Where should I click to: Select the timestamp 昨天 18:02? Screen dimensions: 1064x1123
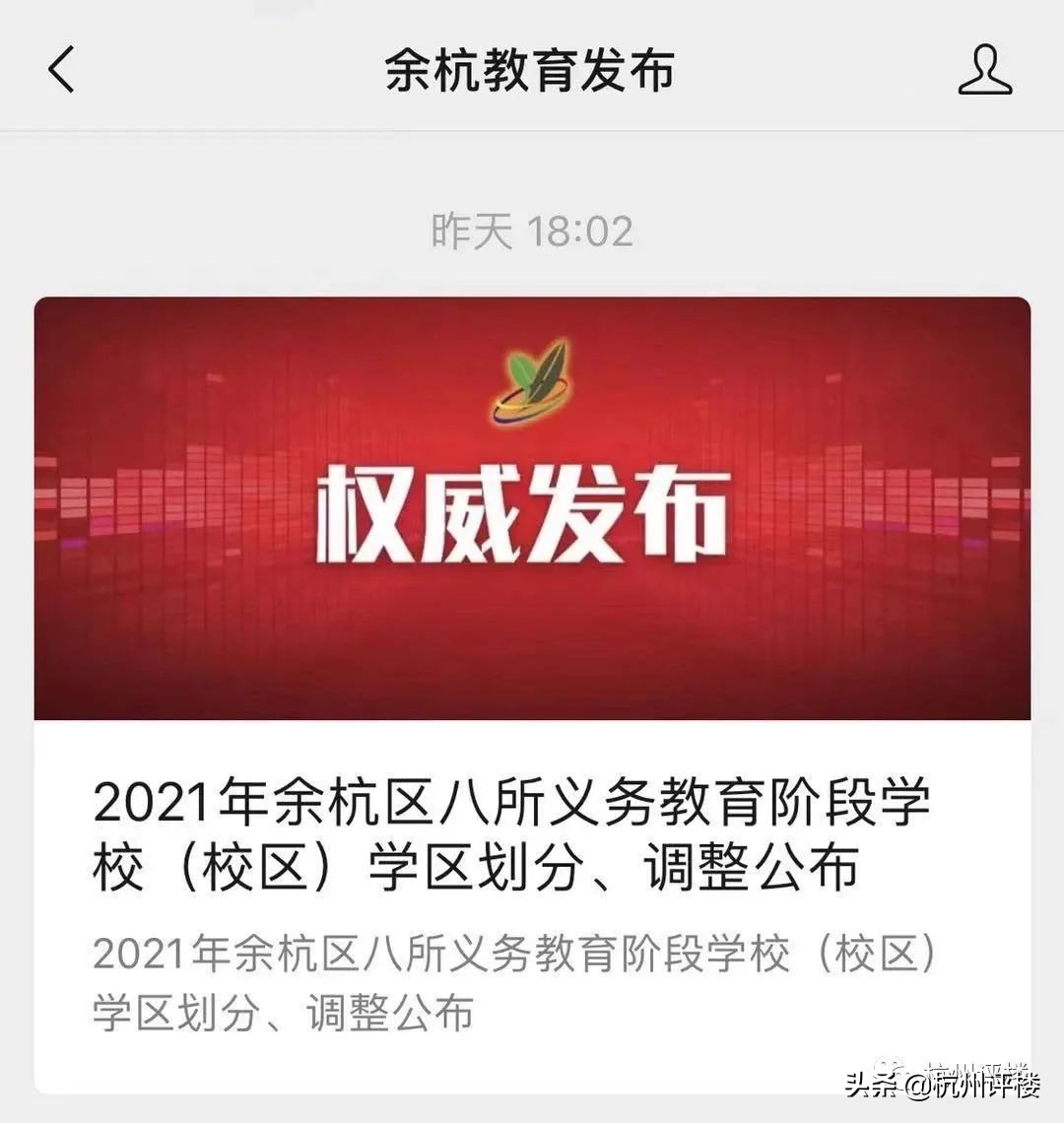pos(532,229)
